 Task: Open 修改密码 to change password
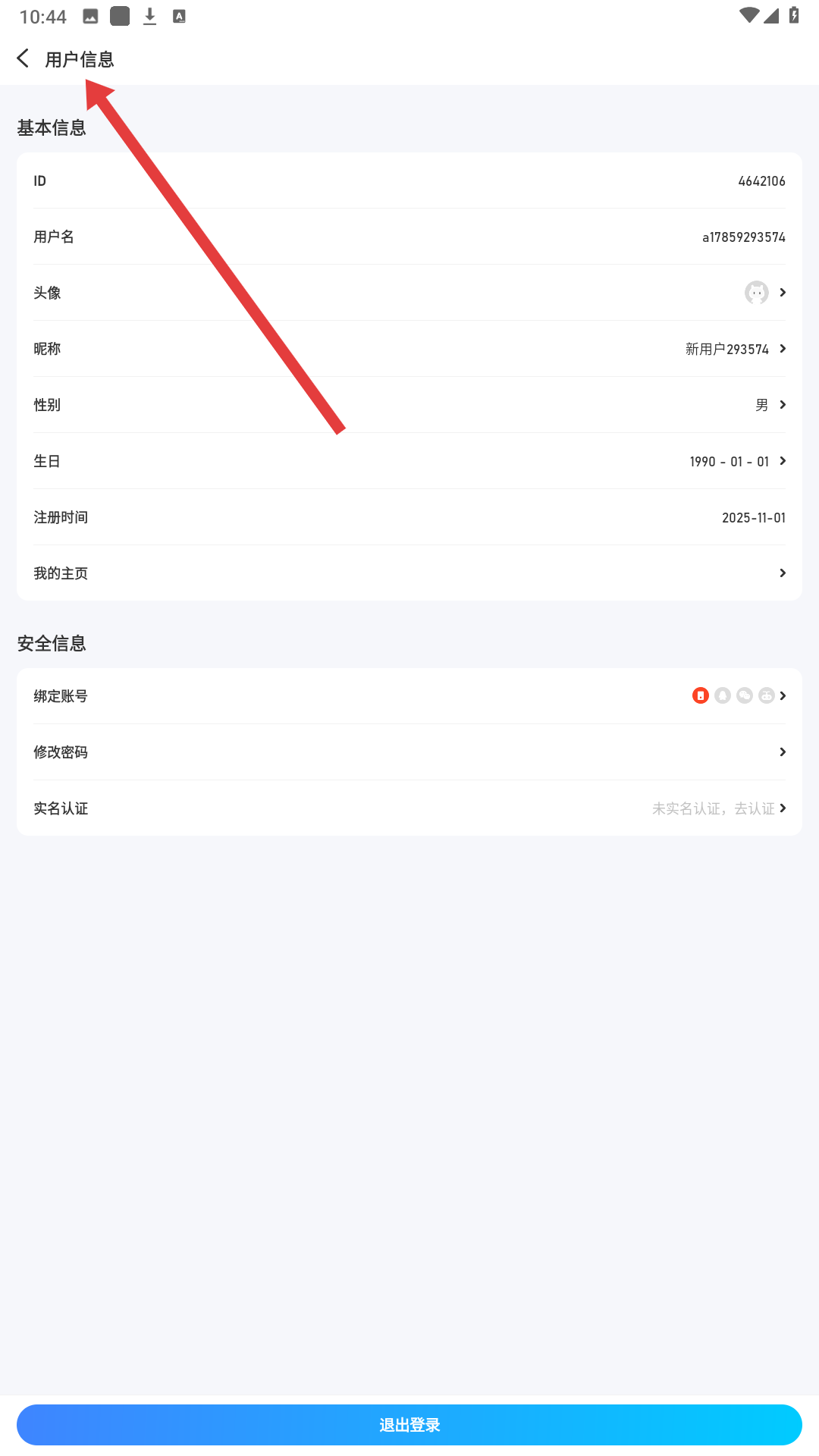point(409,752)
